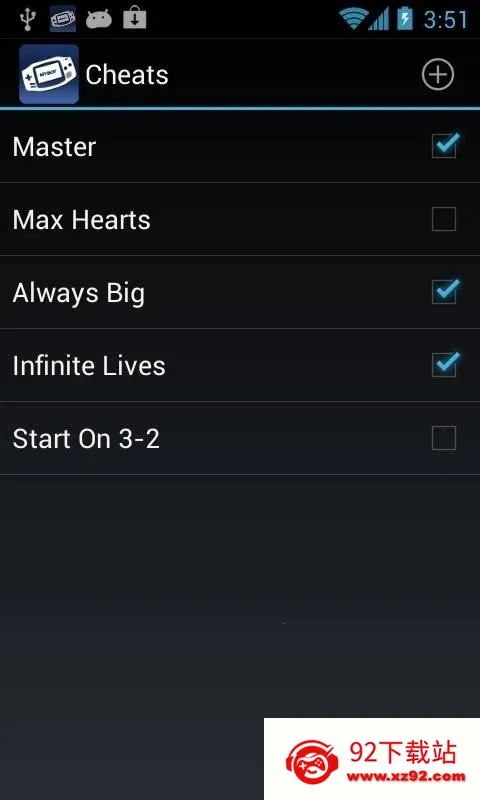
Task: Add a new cheat with the plus icon
Action: [x=438, y=74]
